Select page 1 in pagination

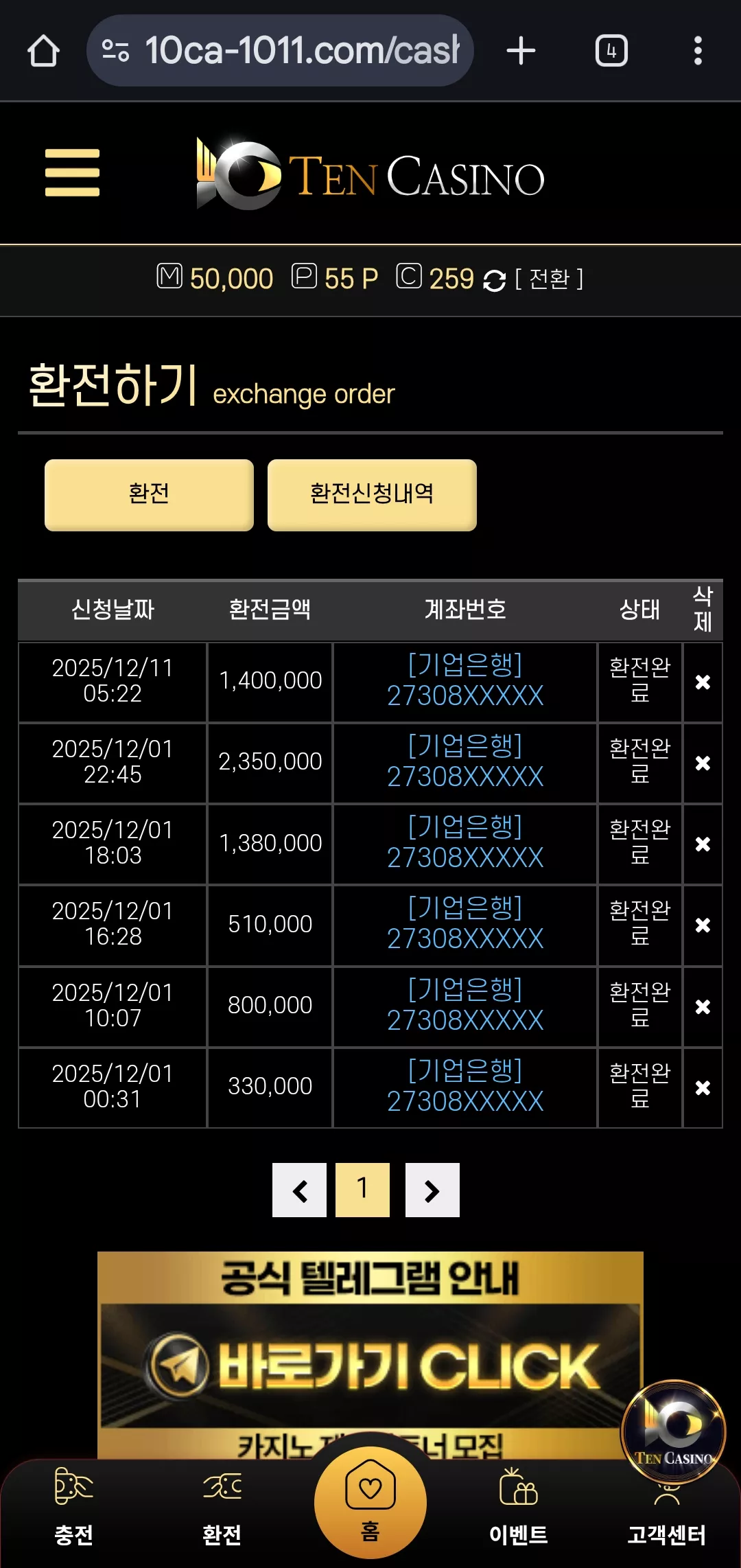click(362, 1190)
